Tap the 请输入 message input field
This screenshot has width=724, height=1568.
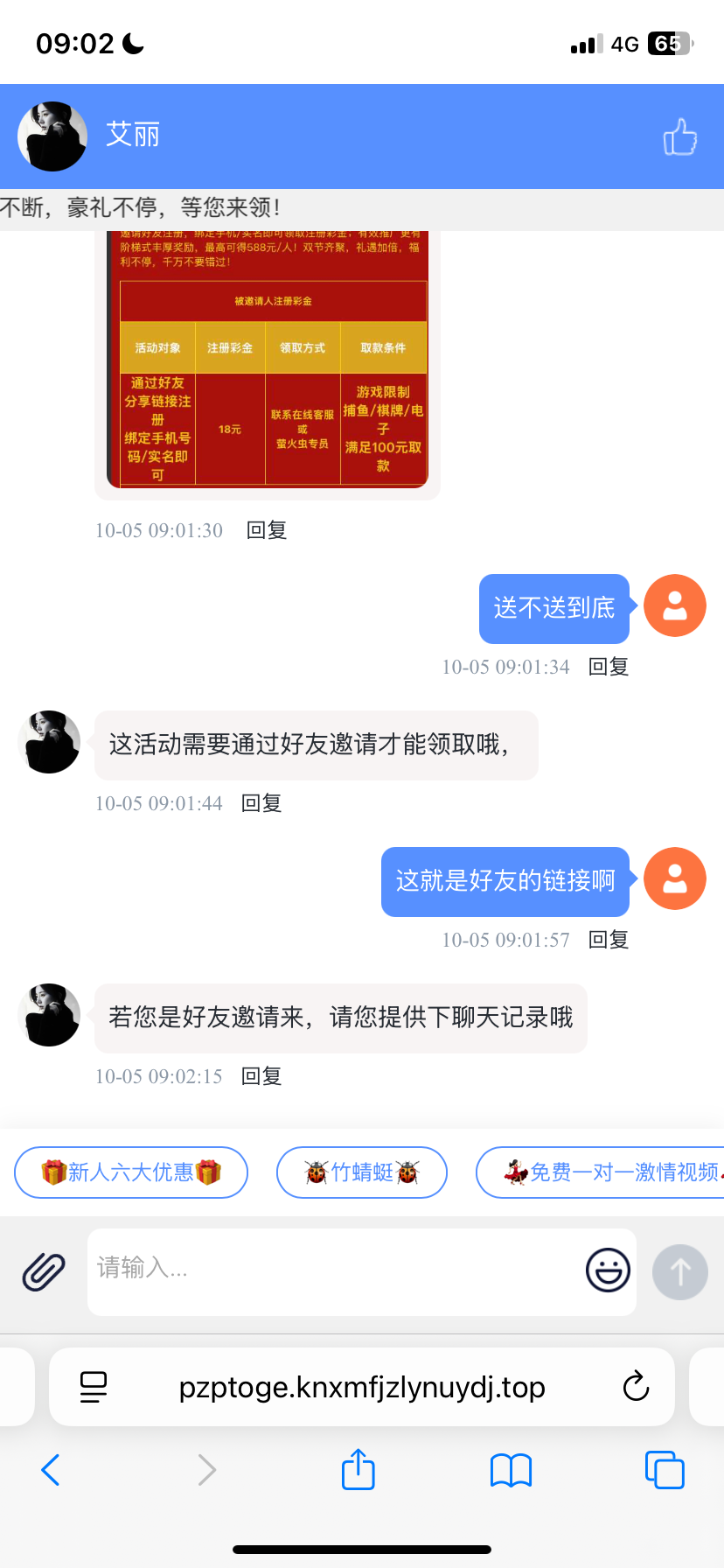(x=361, y=1270)
